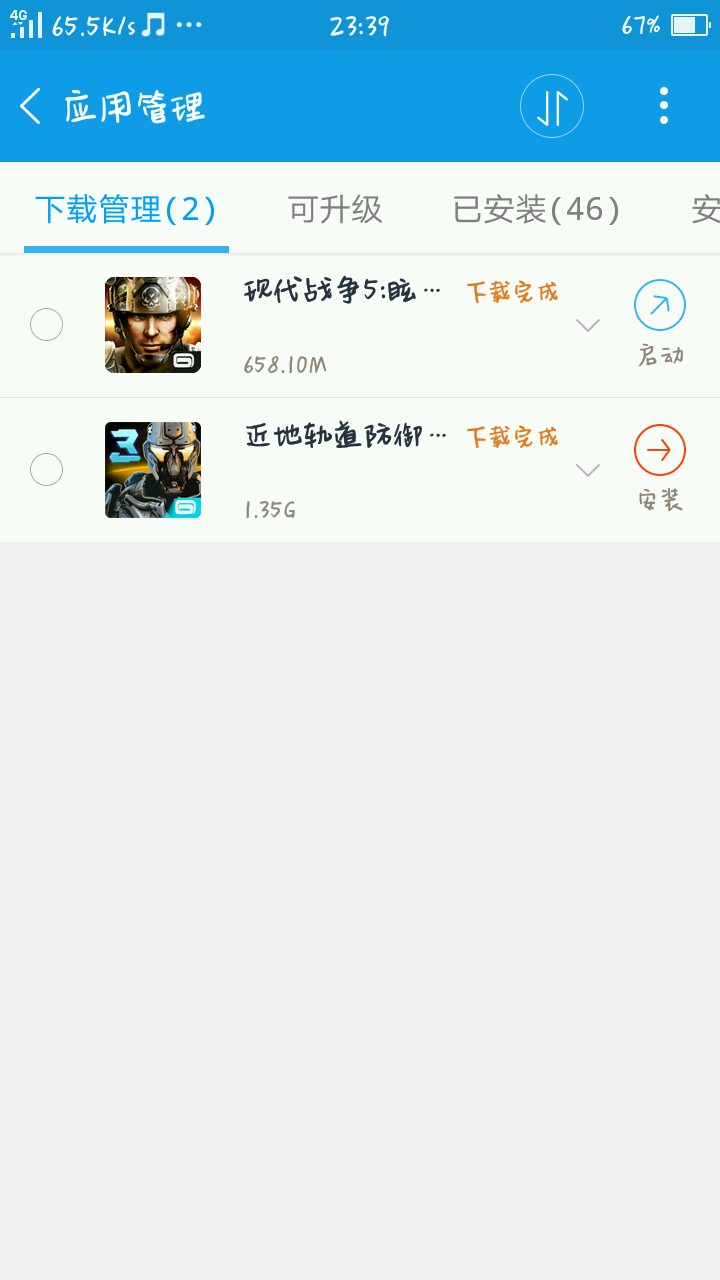720x1280 pixels.
Task: Open the transfer arrows icon
Action: [552, 106]
